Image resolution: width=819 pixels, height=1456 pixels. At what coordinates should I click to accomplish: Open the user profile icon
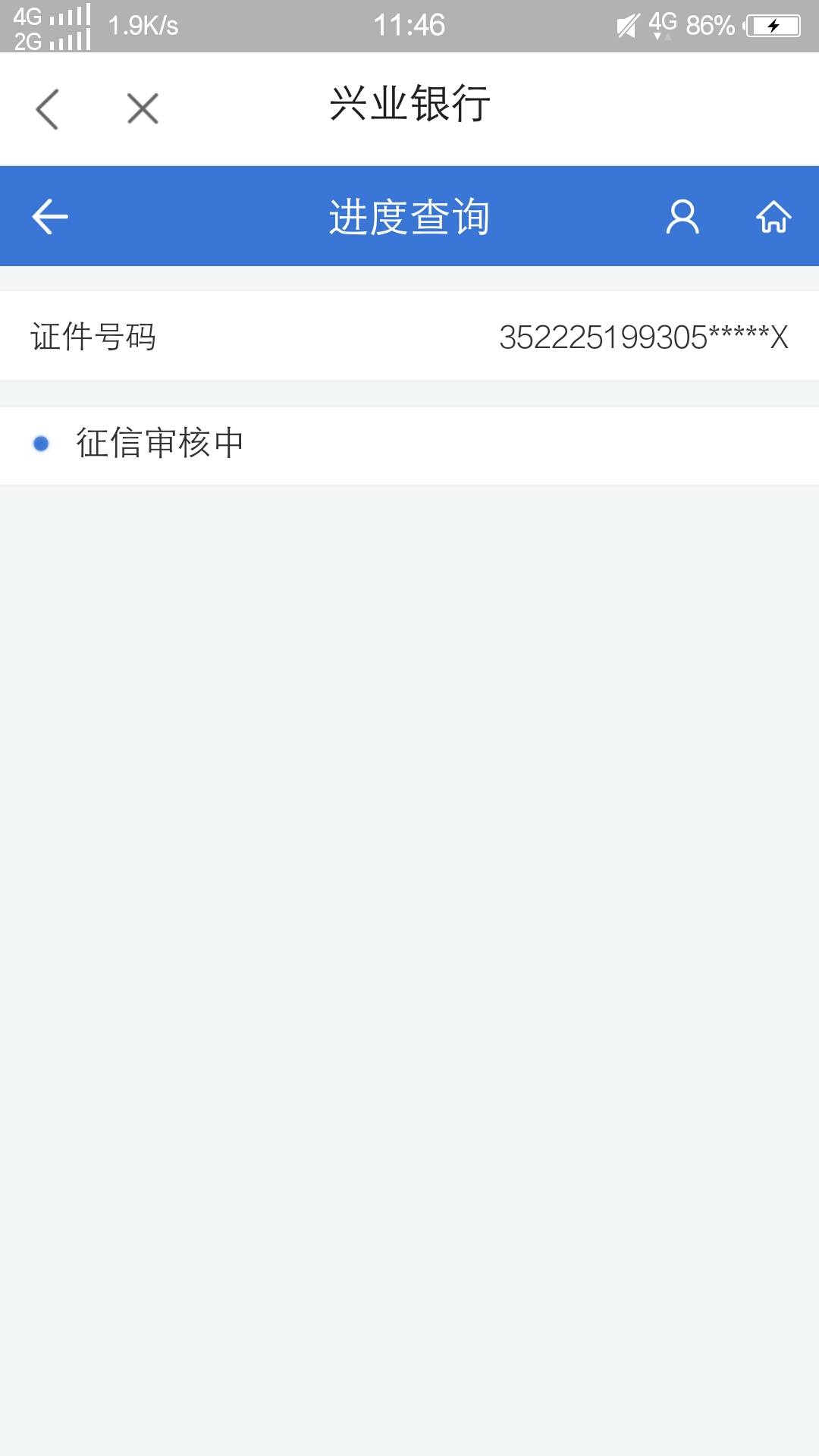682,217
